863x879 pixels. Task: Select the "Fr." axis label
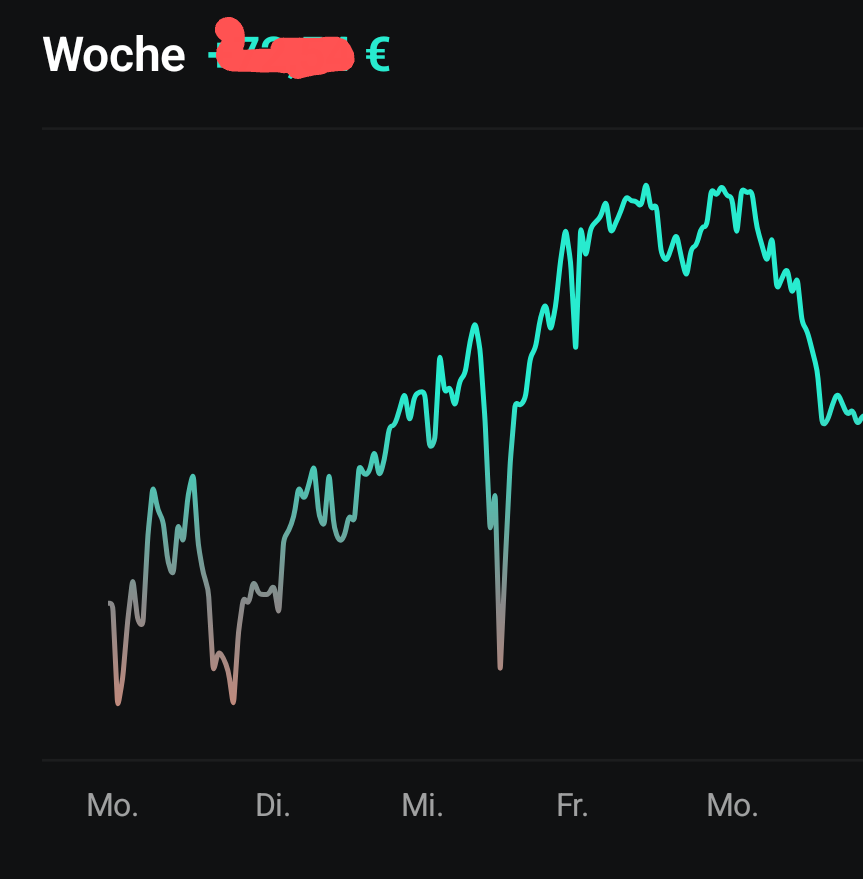pos(572,804)
